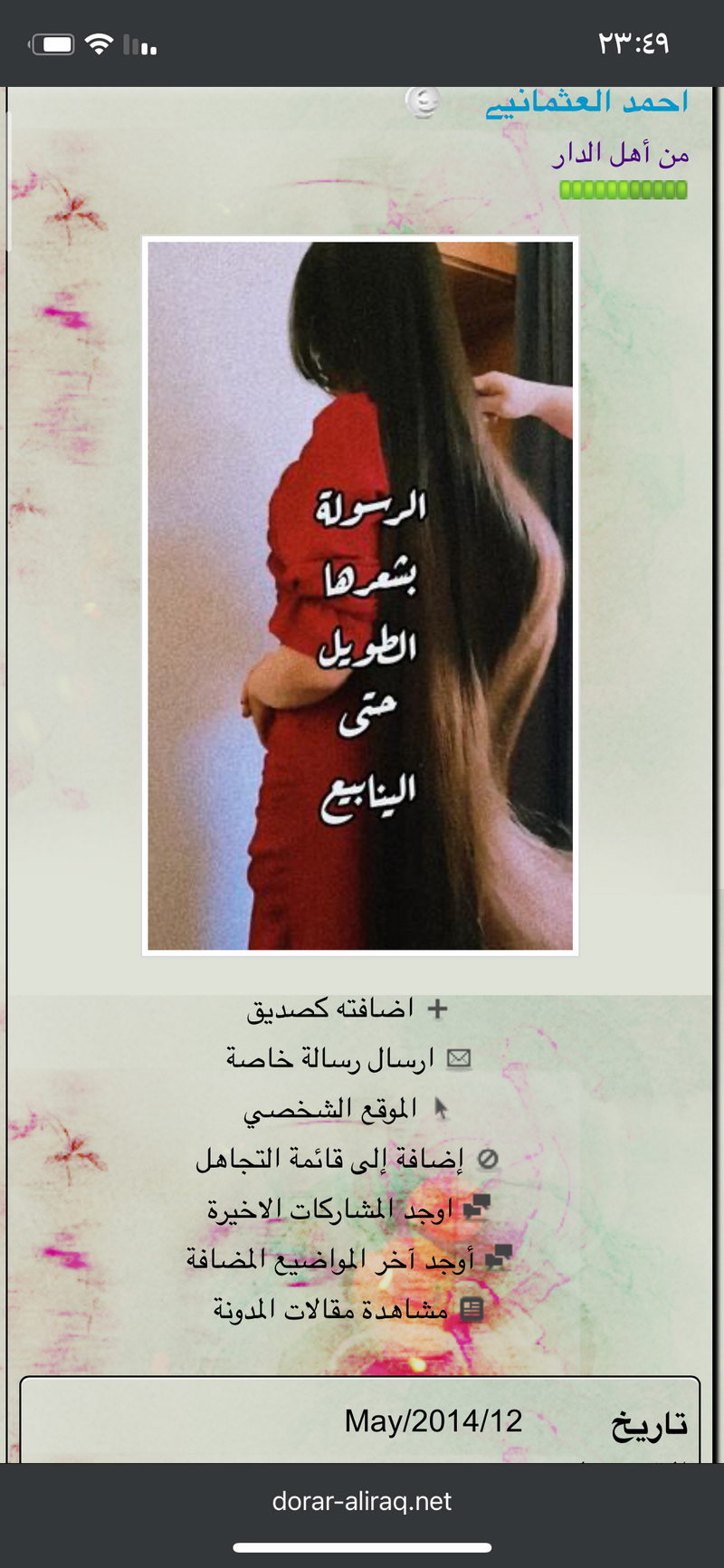Tap أوجد آخر المواضيع المضافة
Image resolution: width=724 pixels, height=1568 pixels.
(330, 1259)
